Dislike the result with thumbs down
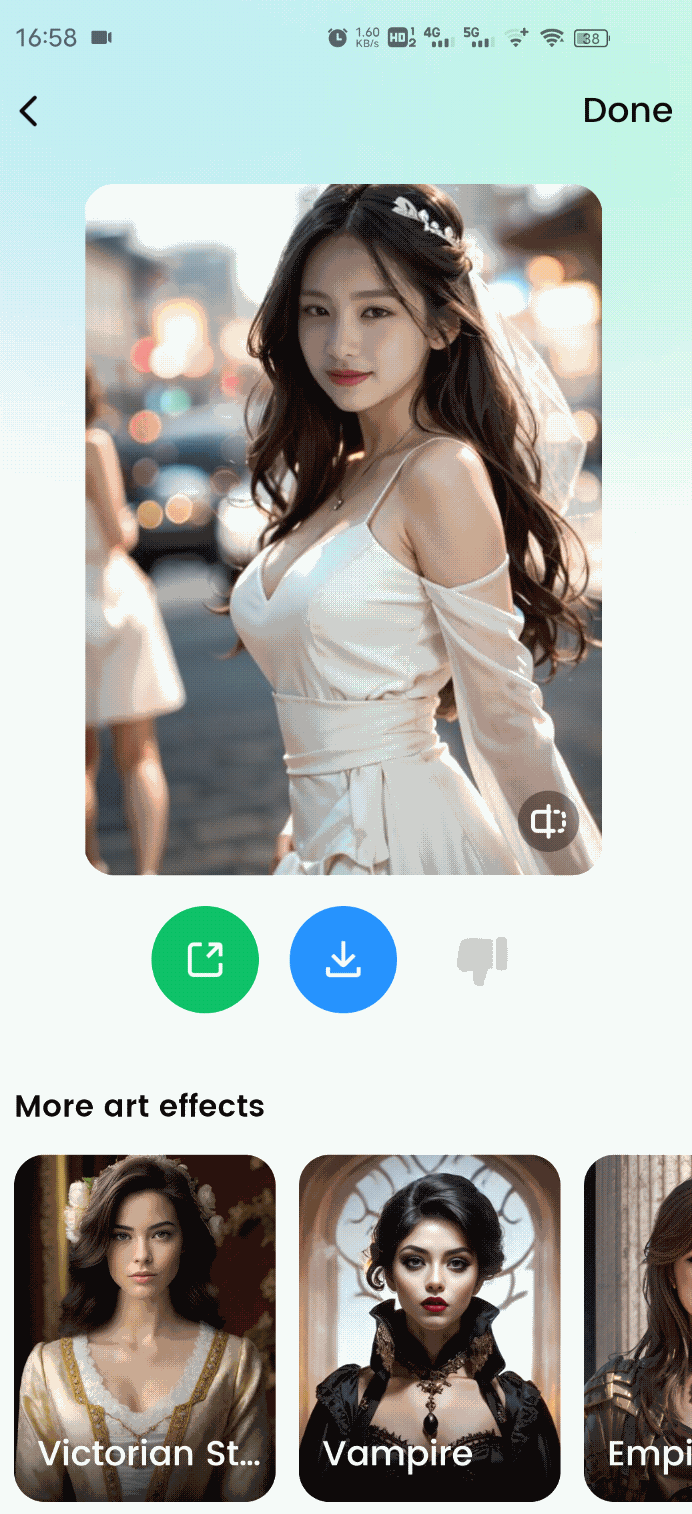 [482, 960]
